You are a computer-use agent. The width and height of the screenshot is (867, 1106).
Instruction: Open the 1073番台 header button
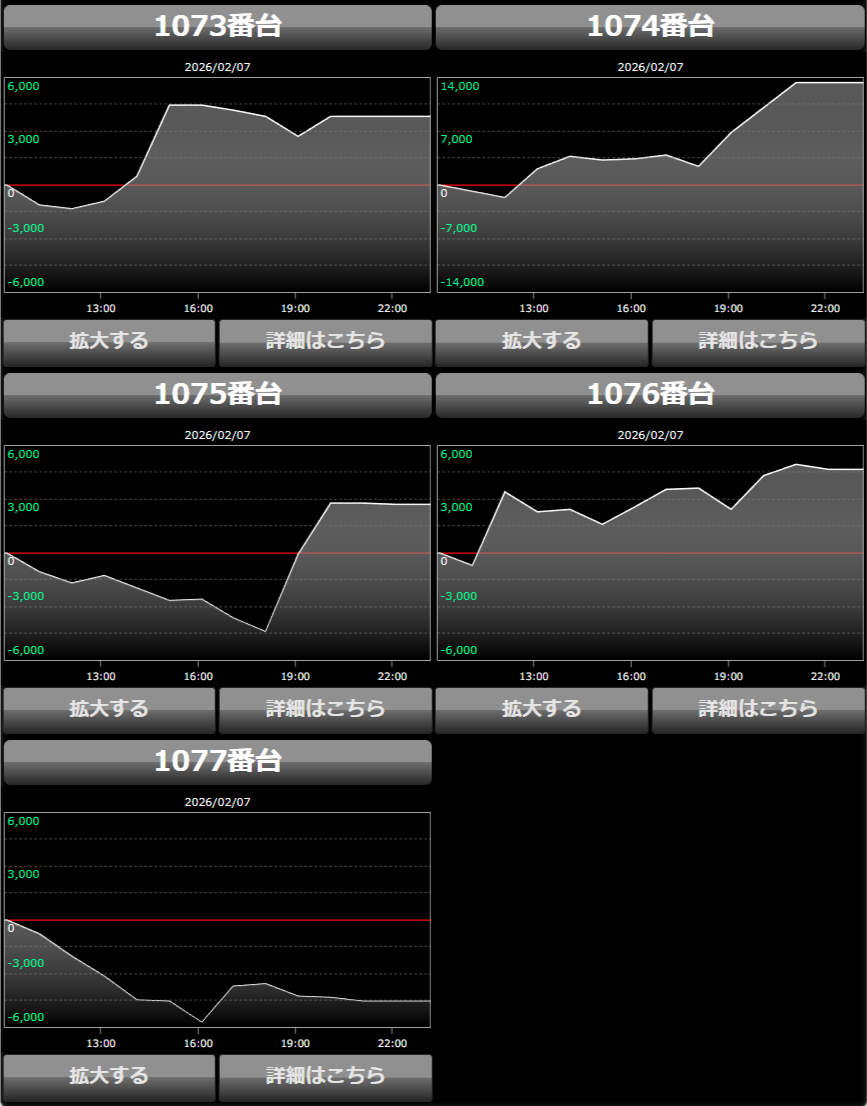point(218,27)
